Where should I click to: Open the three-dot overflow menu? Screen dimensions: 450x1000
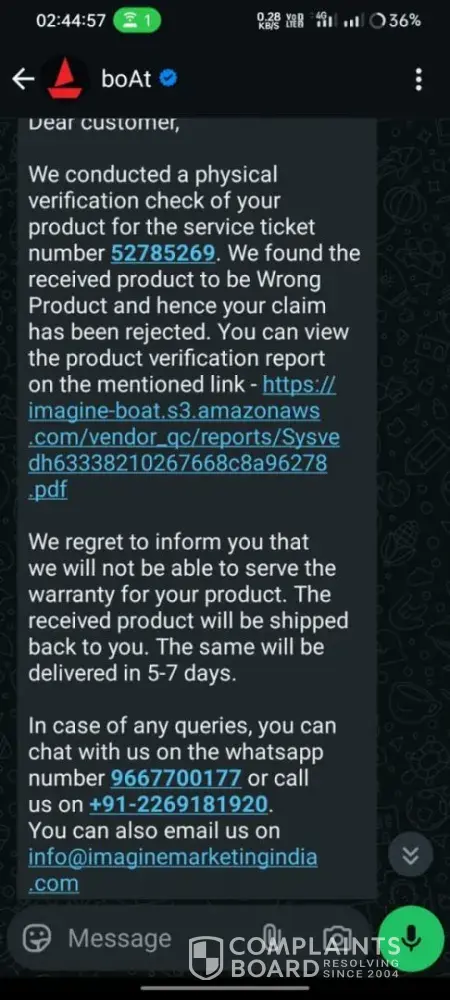418,79
